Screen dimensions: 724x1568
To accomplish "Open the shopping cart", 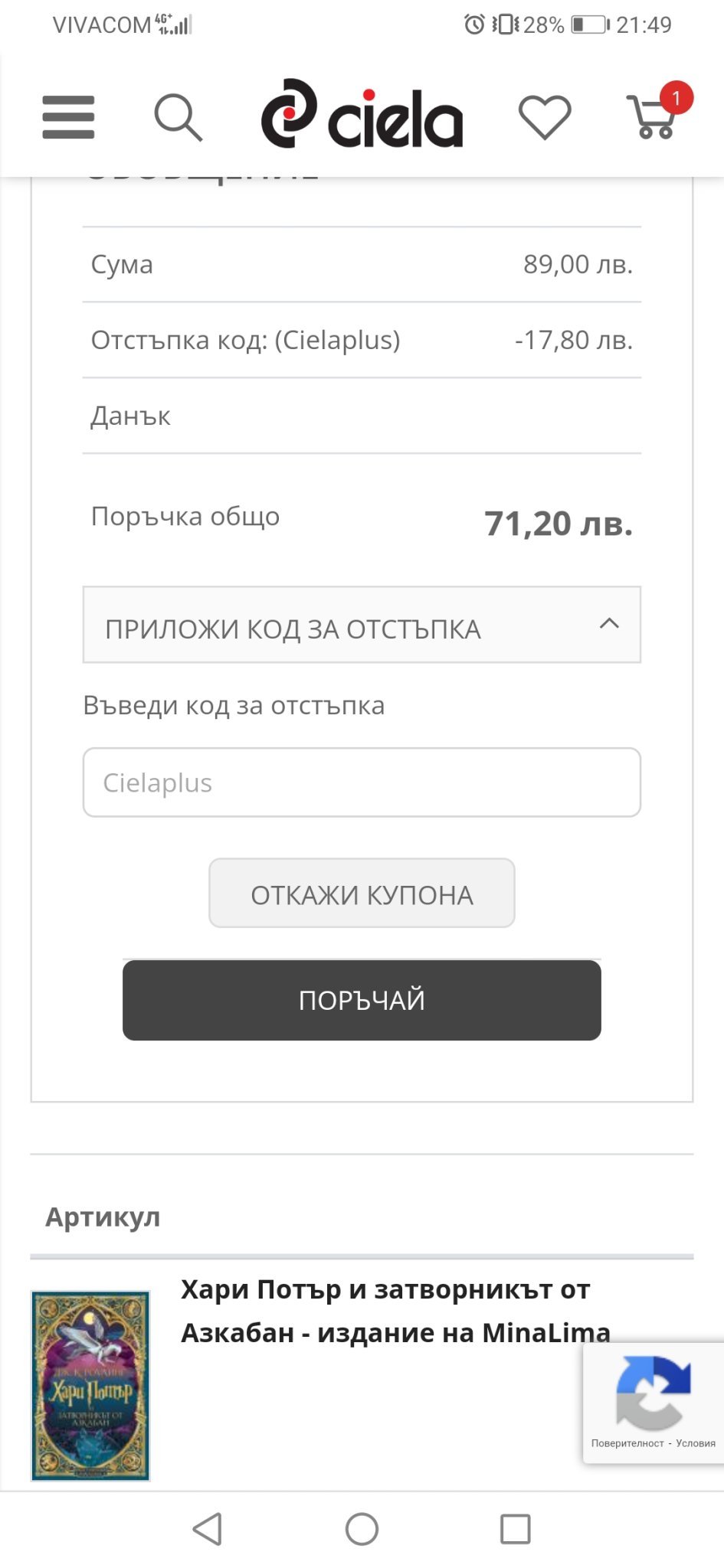I will point(652,116).
